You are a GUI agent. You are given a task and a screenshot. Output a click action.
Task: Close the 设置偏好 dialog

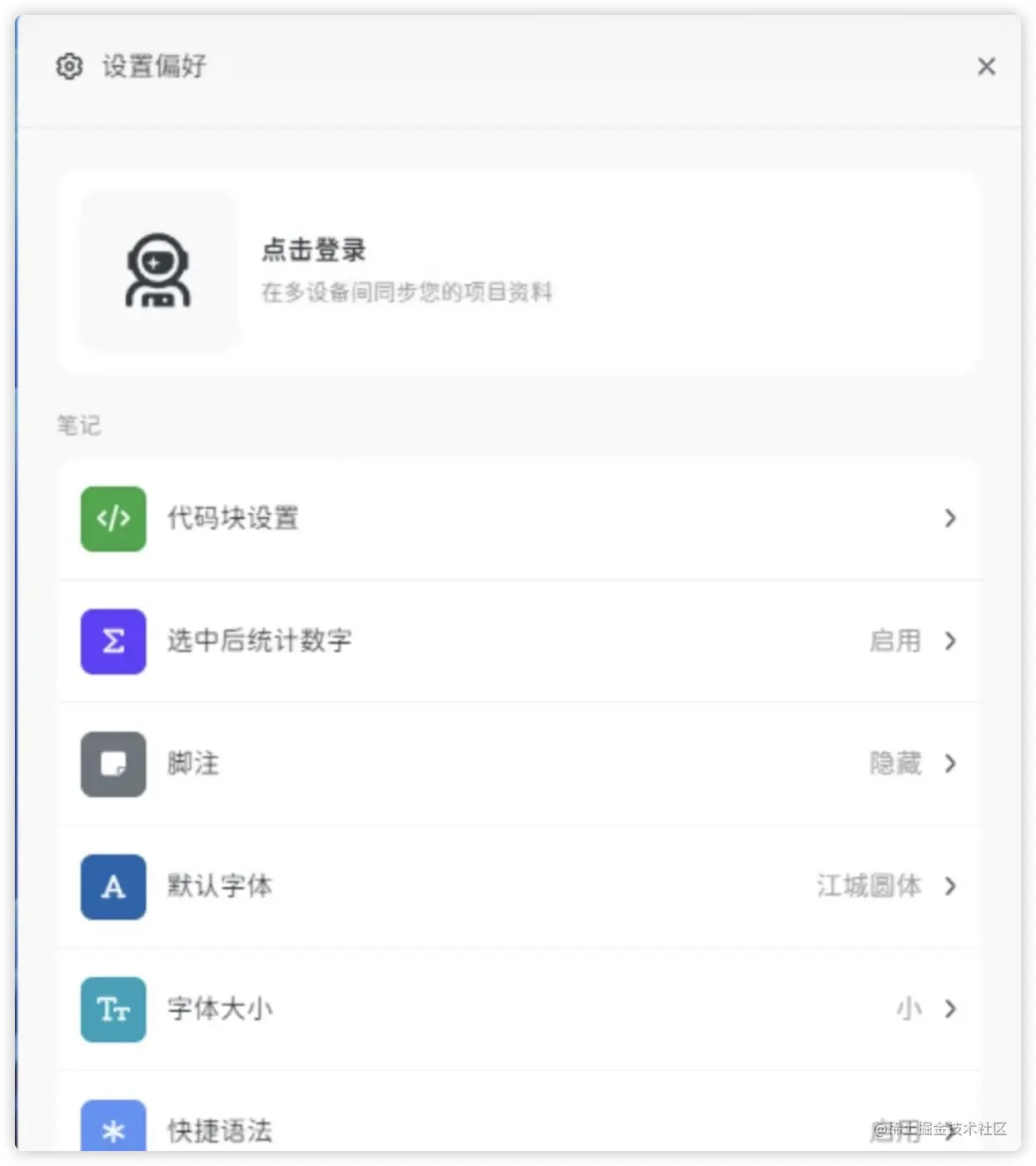(x=986, y=67)
